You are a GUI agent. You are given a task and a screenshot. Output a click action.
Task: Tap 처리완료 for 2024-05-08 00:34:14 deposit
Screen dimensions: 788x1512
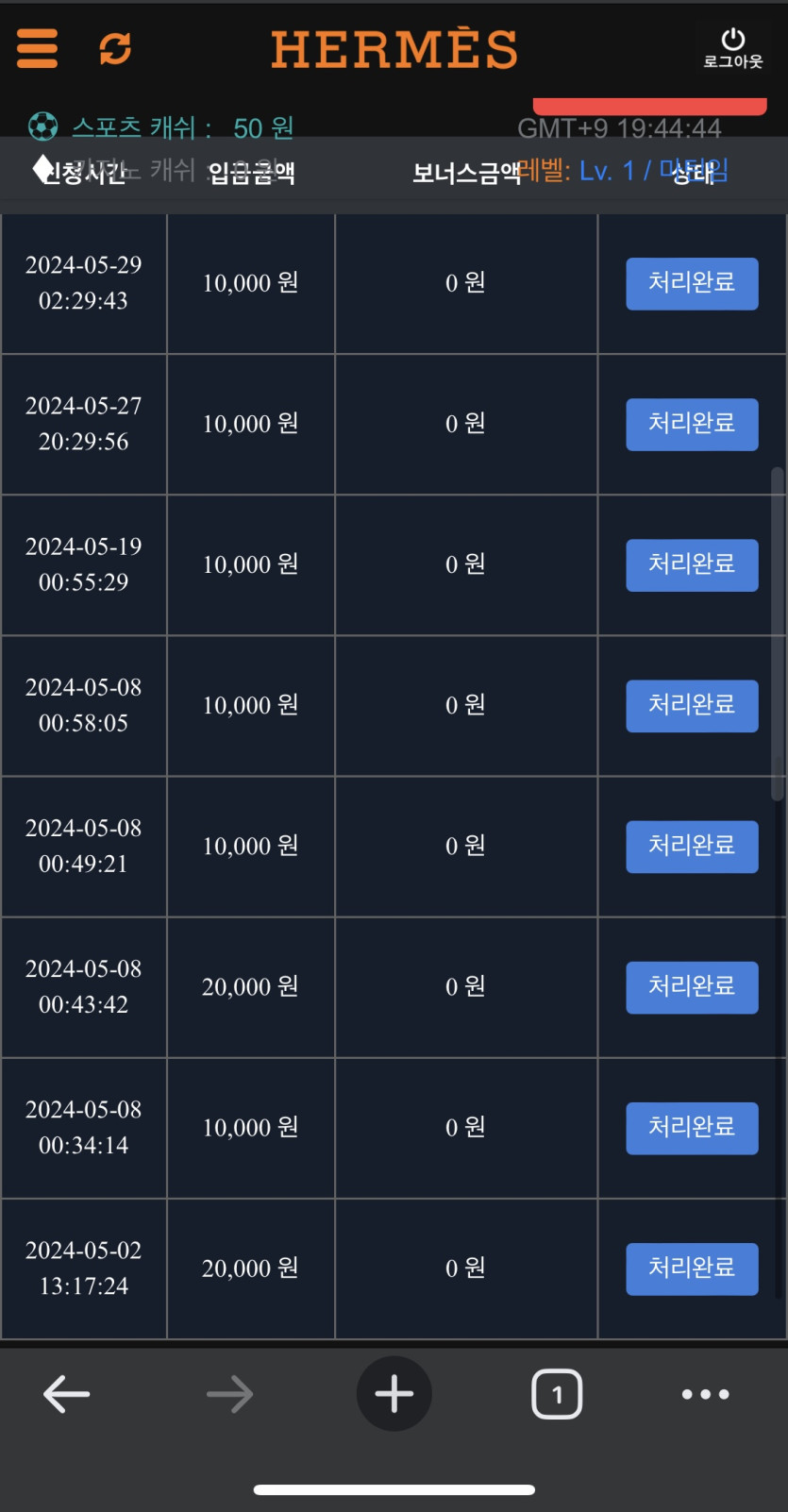(x=692, y=1127)
